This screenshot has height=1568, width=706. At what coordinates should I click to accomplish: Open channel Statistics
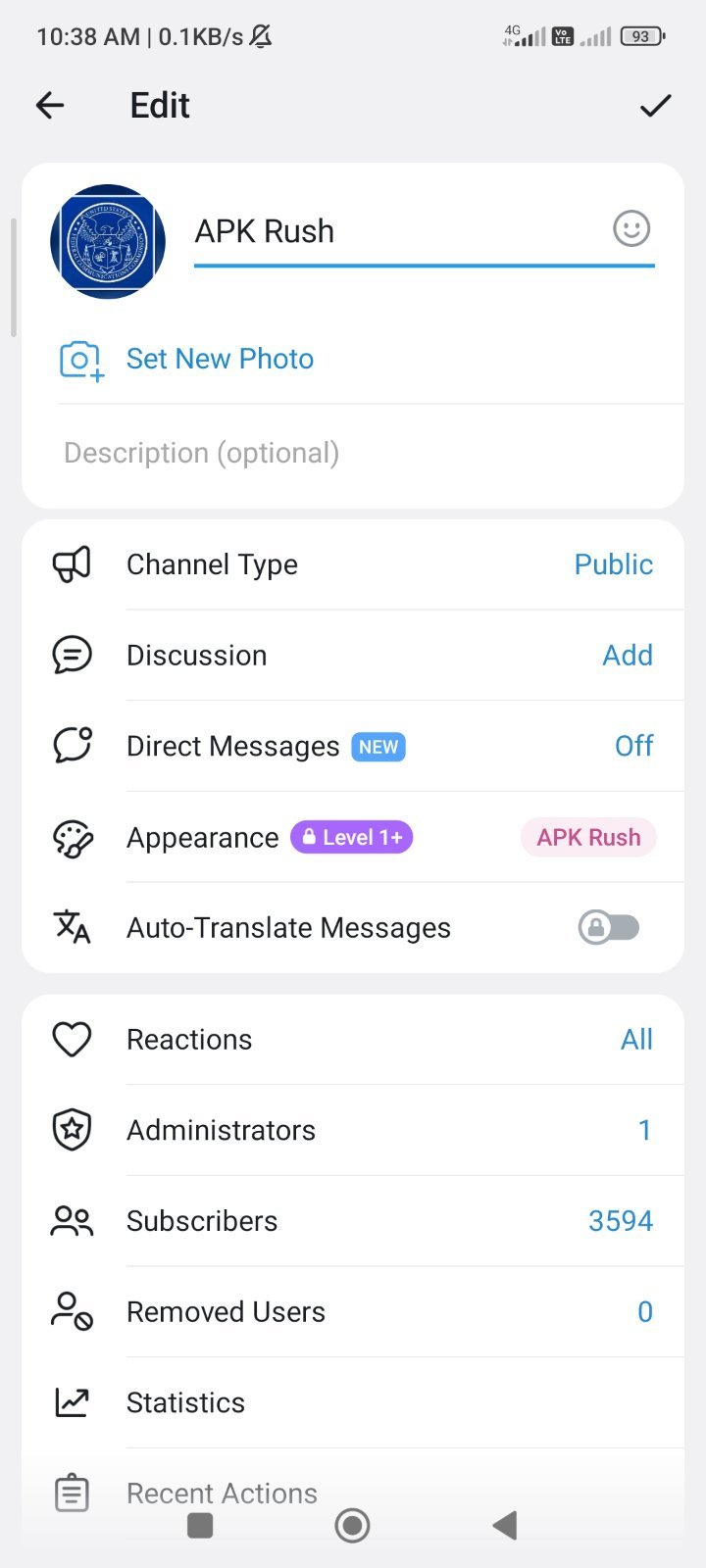point(353,1402)
